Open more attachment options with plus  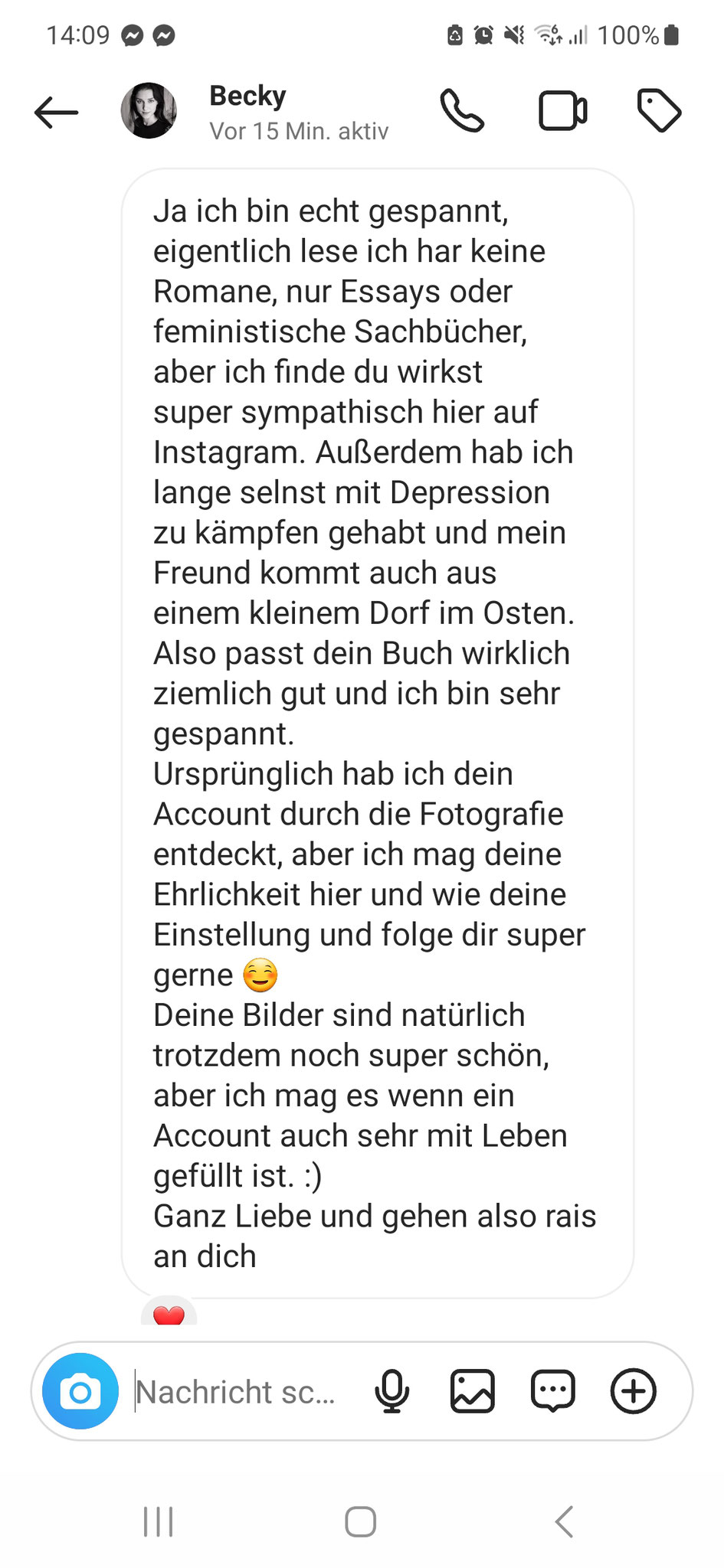coord(633,1391)
